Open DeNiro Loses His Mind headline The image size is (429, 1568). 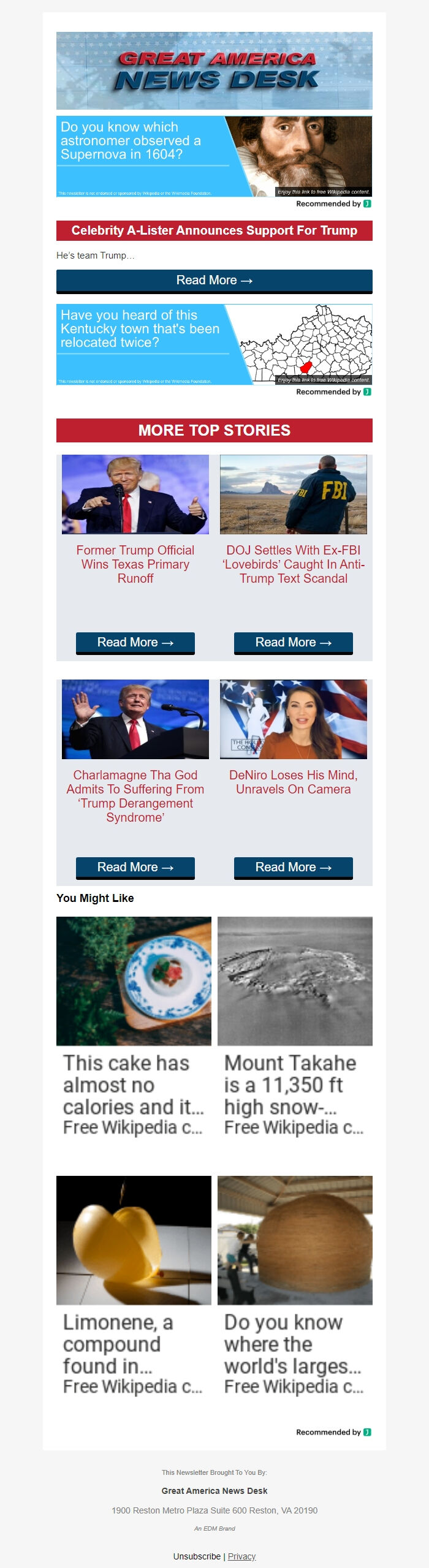[294, 782]
